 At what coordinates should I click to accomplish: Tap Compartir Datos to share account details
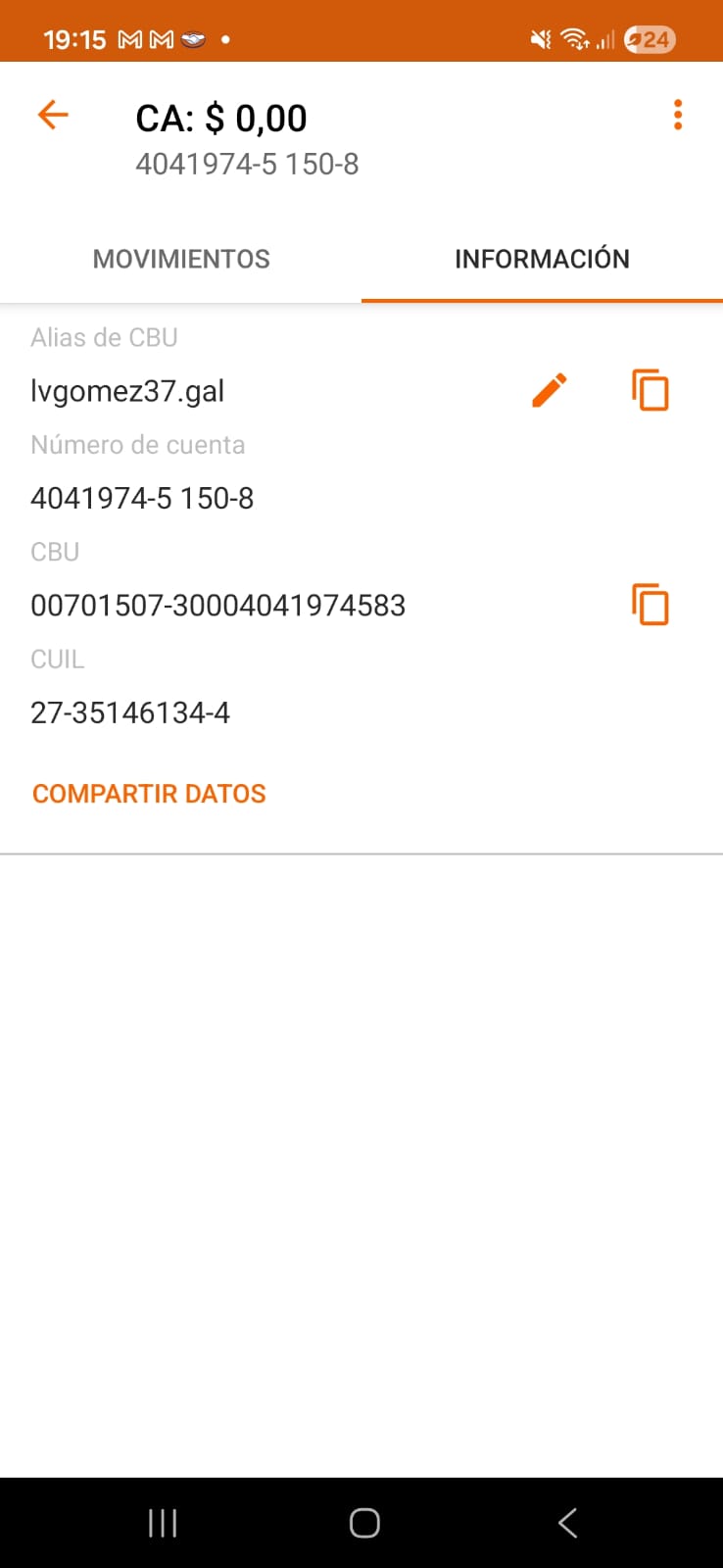pyautogui.click(x=149, y=794)
